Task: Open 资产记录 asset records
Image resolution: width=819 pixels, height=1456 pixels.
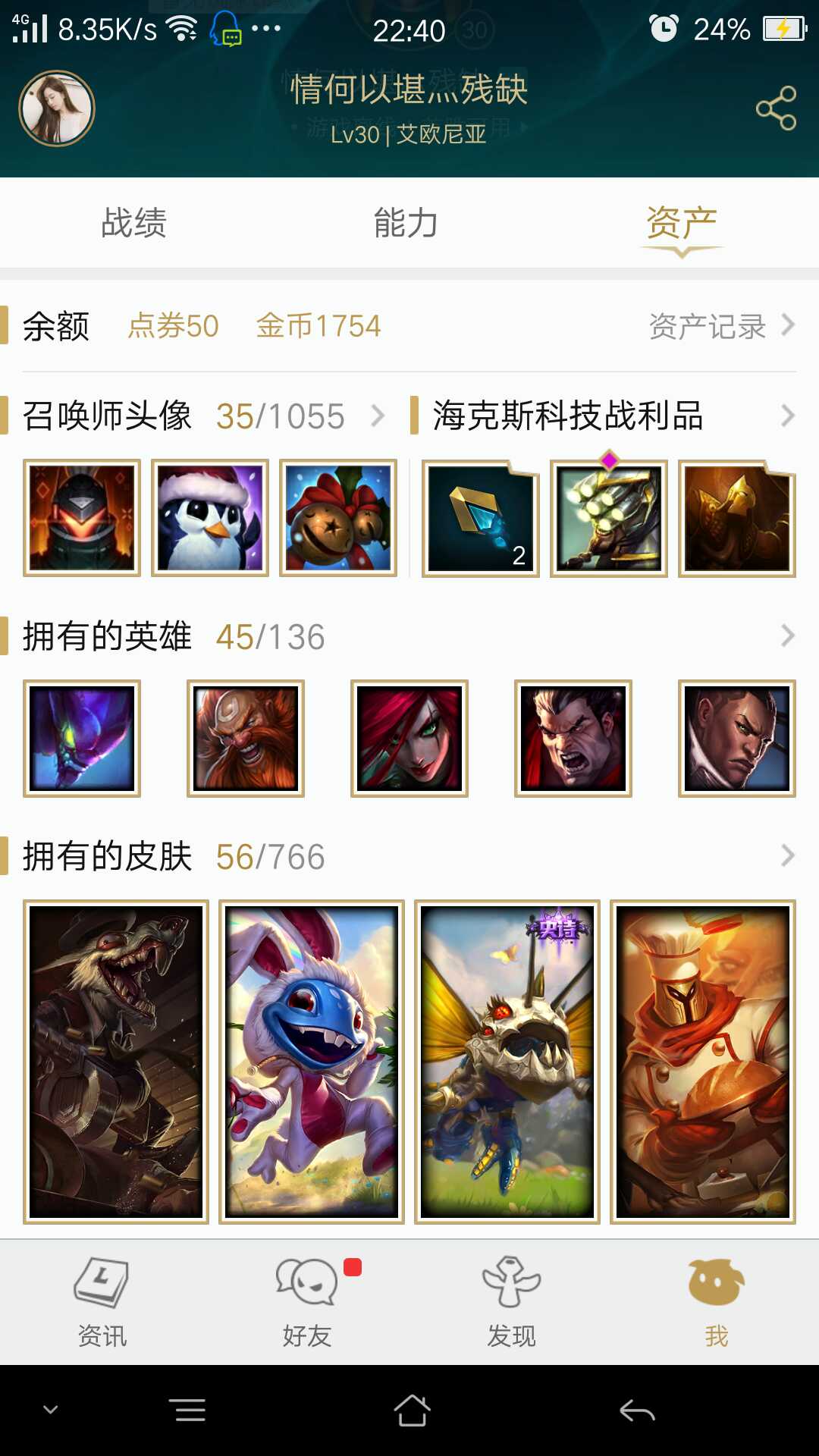Action: point(720,326)
